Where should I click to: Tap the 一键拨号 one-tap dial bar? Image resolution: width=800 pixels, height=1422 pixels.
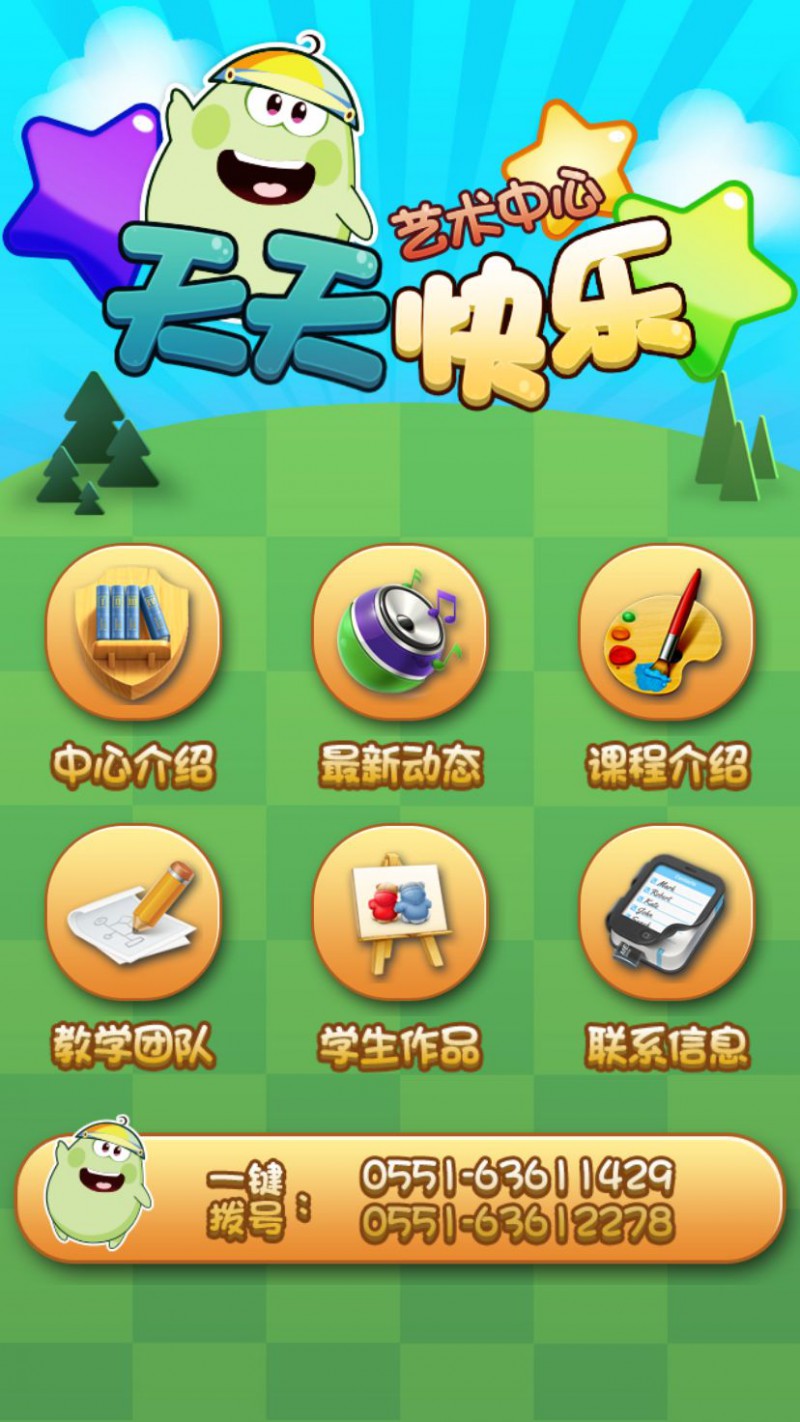pos(400,1198)
